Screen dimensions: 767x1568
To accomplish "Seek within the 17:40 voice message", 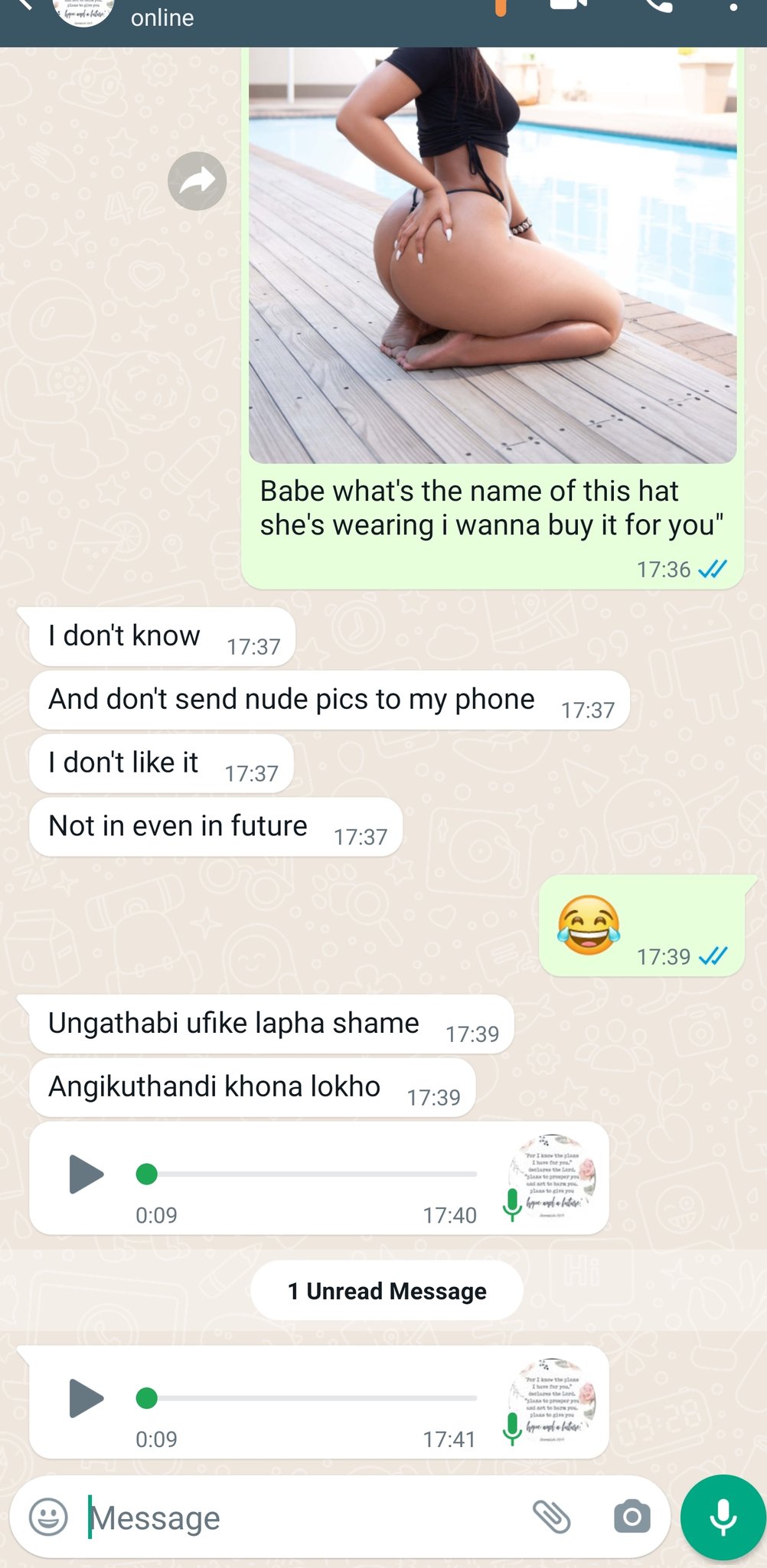I will pos(306,1174).
